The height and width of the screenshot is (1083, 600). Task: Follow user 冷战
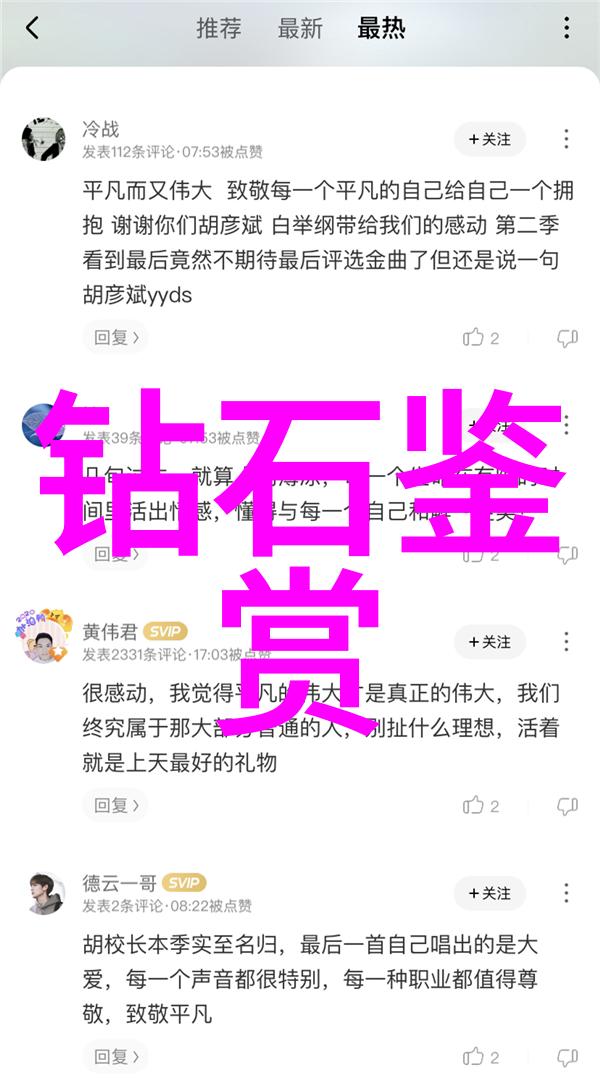489,140
